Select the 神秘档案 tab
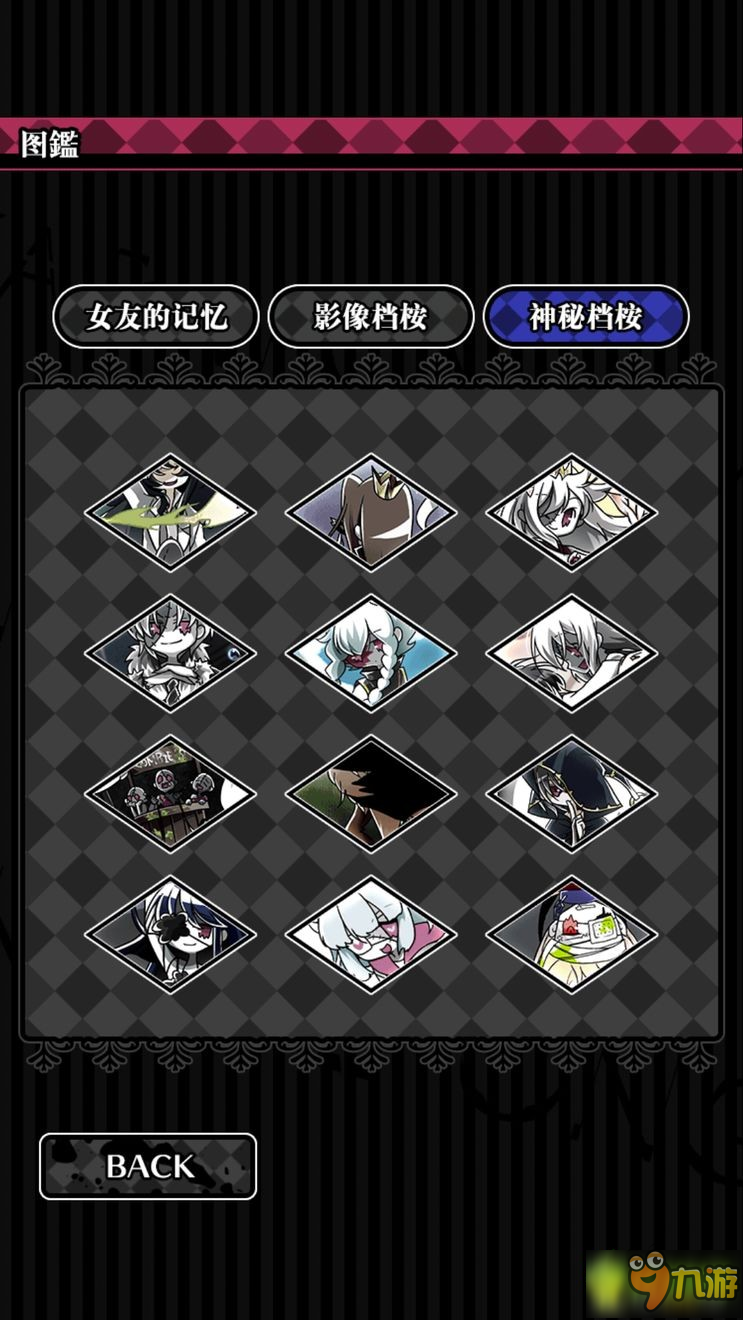743x1320 pixels. (586, 317)
